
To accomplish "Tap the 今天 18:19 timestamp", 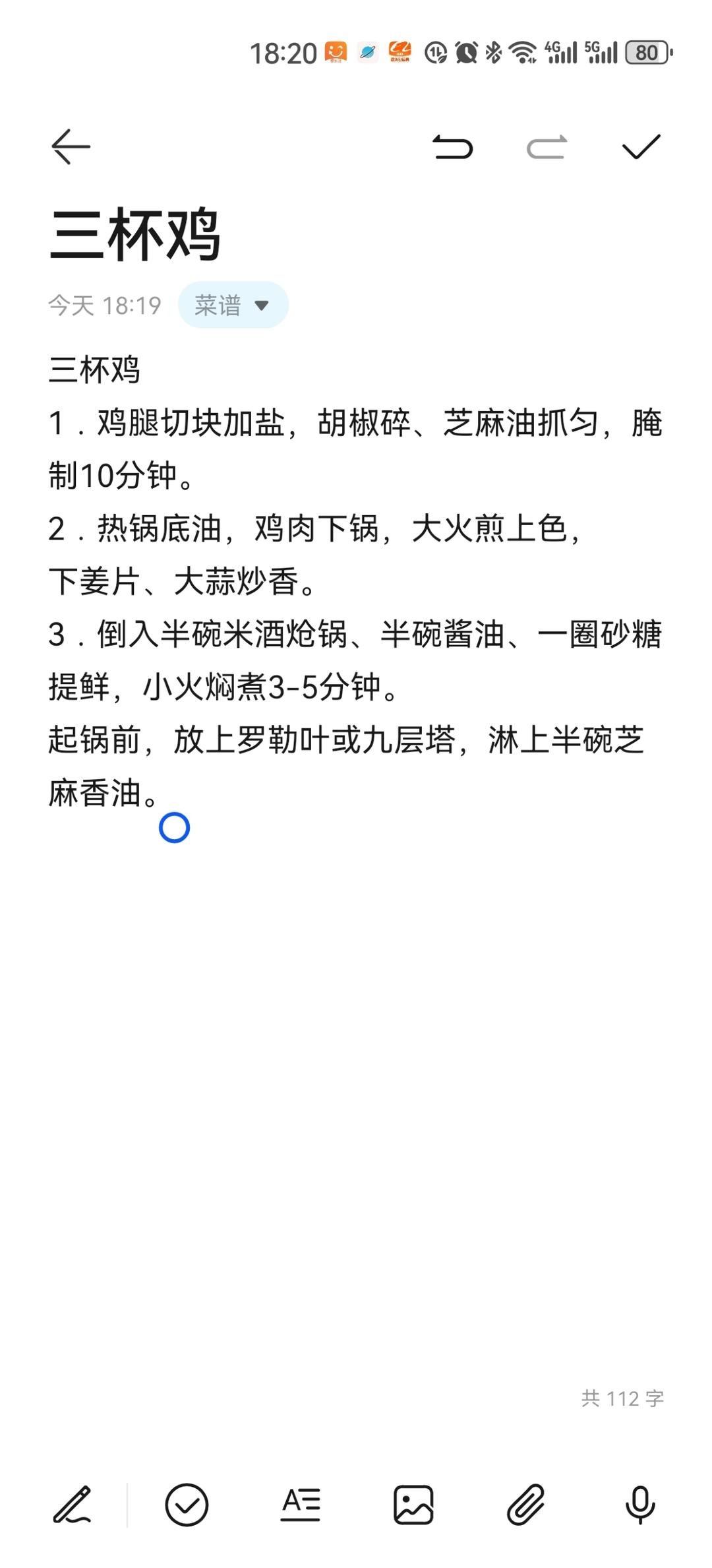I will pyautogui.click(x=104, y=304).
